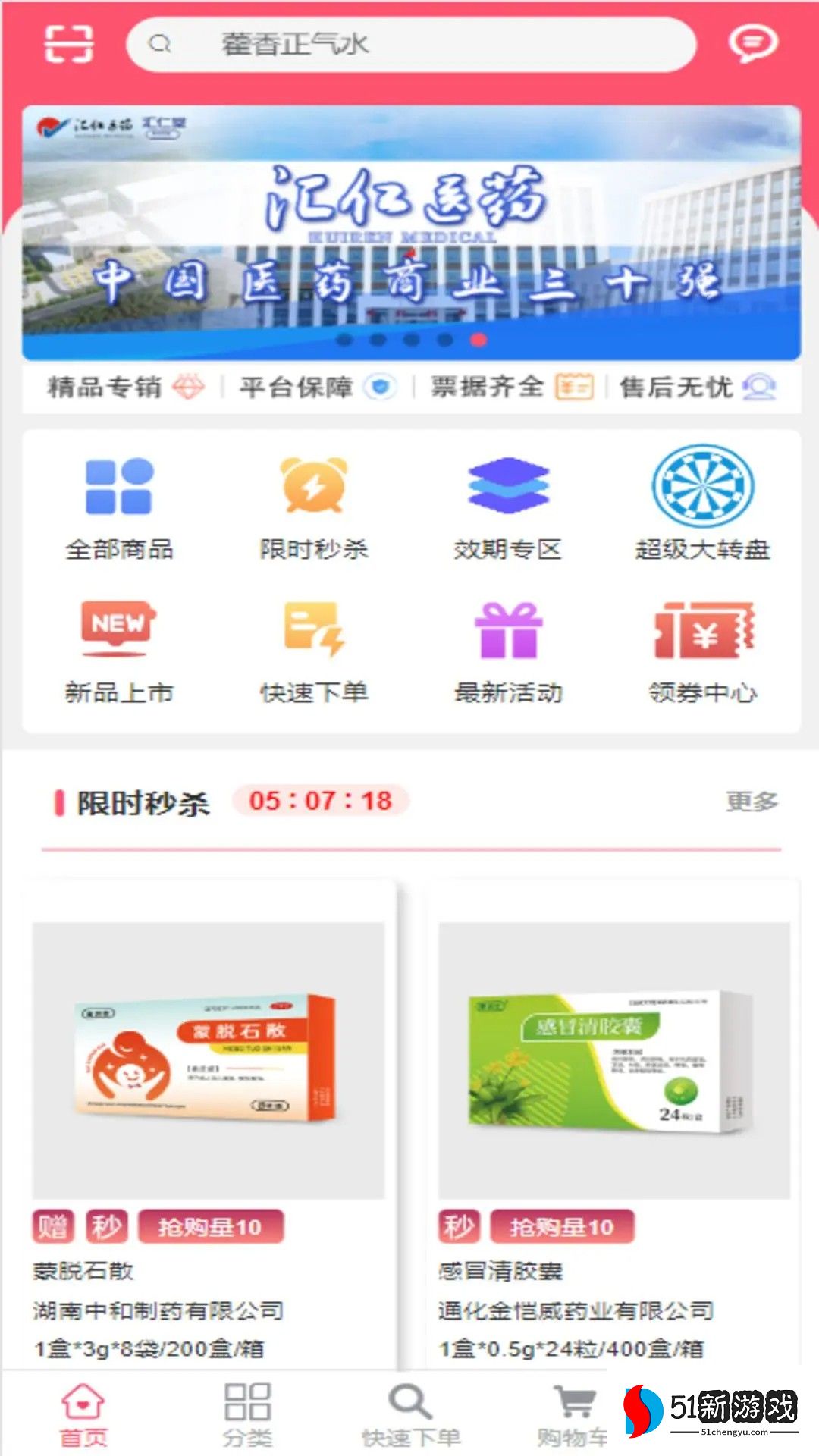The width and height of the screenshot is (819, 1456).
Task: Open the 感冒清胶囊 product card
Action: coord(613,1122)
